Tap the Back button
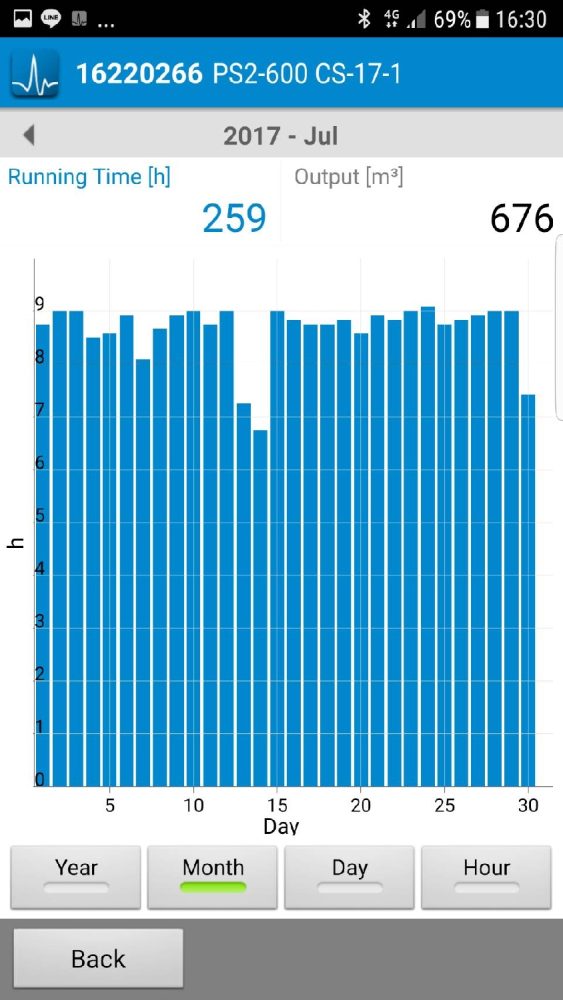This screenshot has height=1000, width=563. click(x=98, y=958)
